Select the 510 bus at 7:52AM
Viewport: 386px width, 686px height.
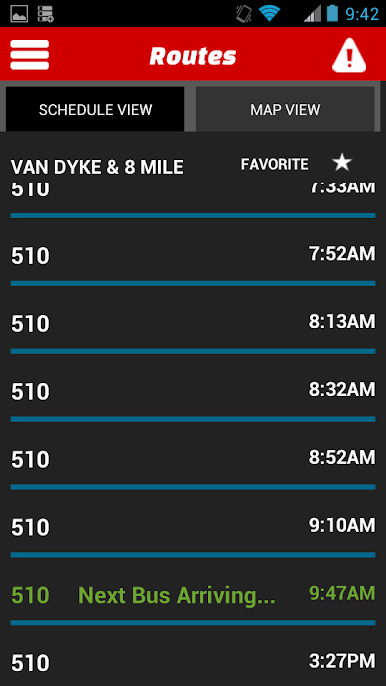[x=193, y=255]
